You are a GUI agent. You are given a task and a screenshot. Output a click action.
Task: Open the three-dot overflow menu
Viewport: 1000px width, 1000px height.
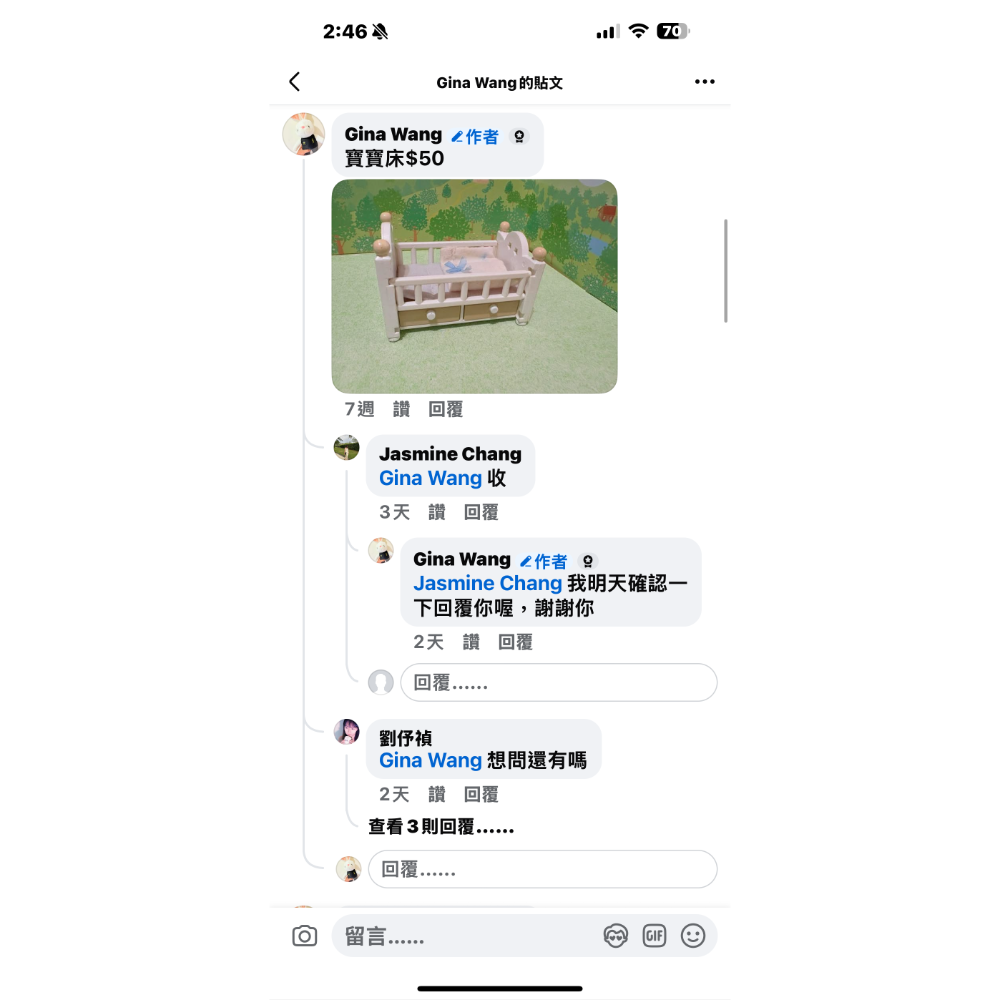(705, 82)
